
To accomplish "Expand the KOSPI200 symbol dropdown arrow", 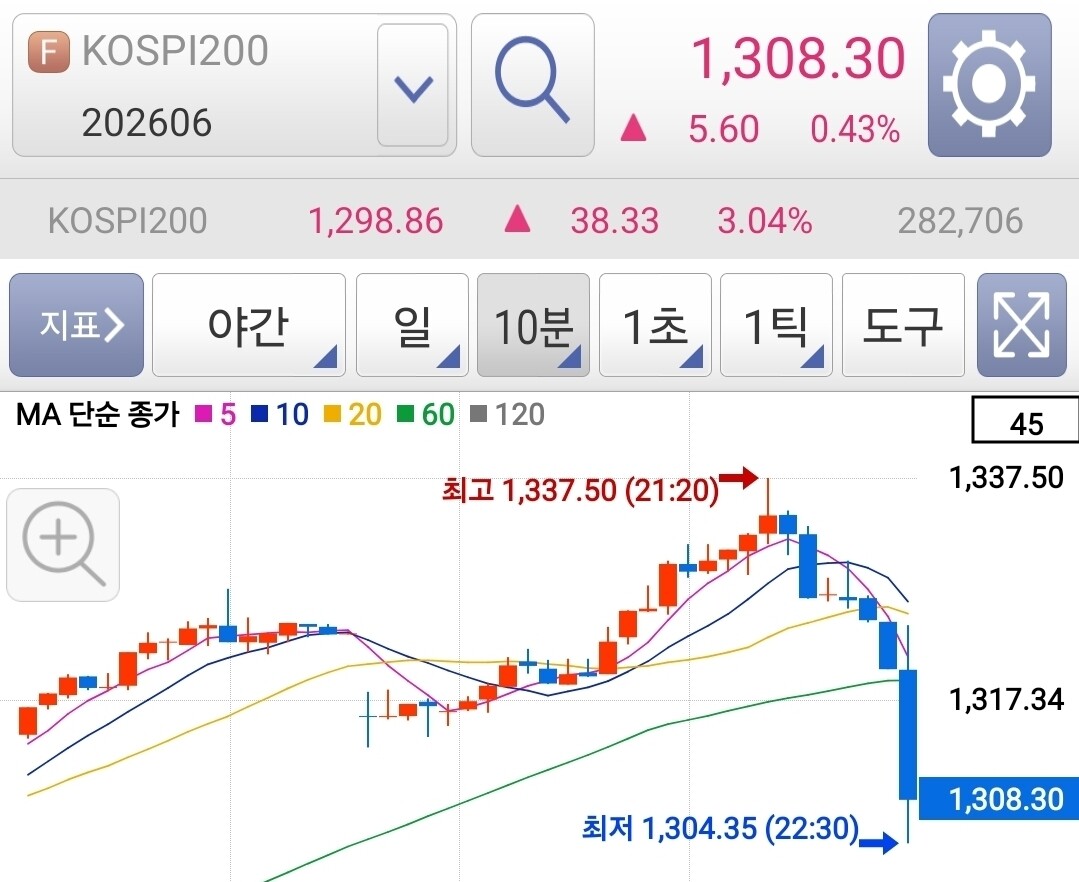I will (x=413, y=85).
